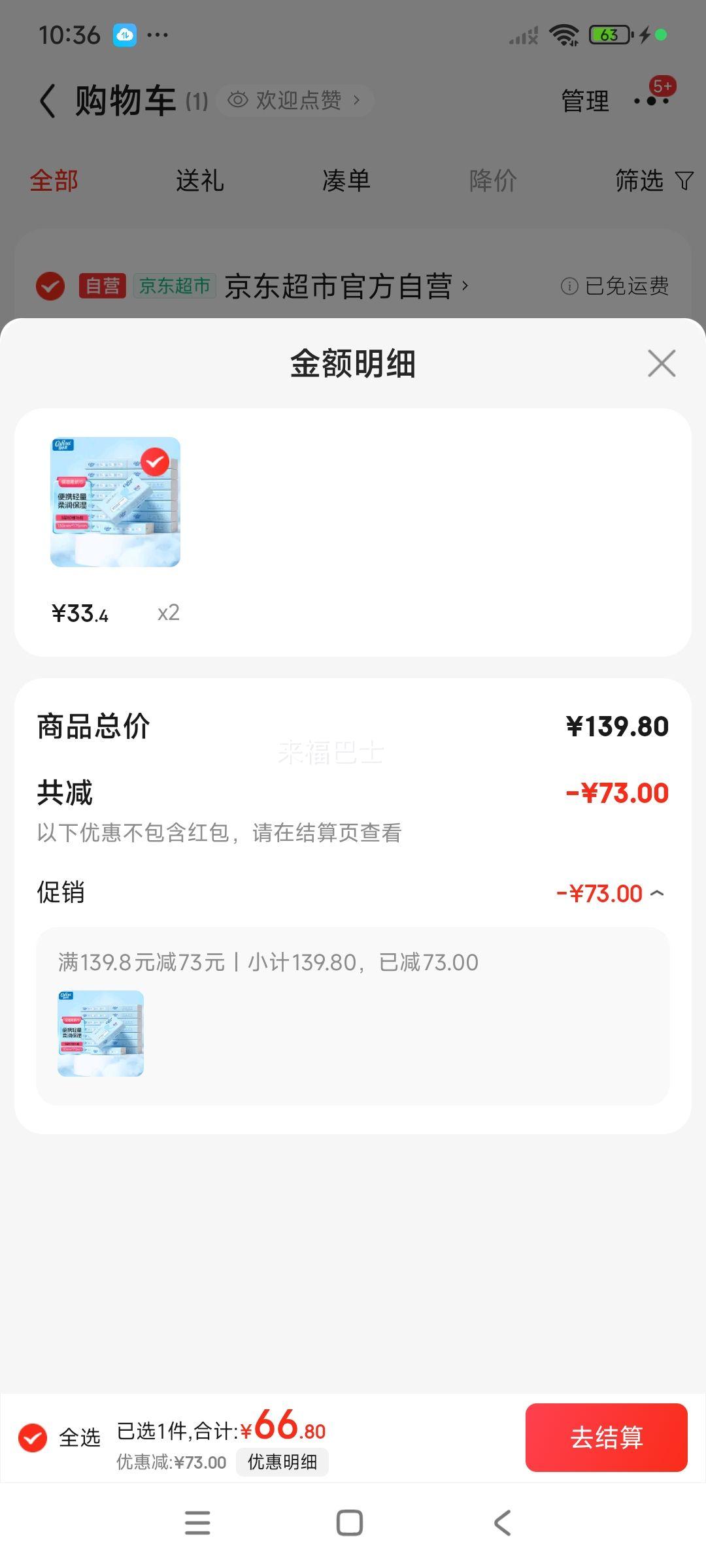Collapse the 促销 discount details
Screen dimensions: 706x1568
click(x=658, y=893)
